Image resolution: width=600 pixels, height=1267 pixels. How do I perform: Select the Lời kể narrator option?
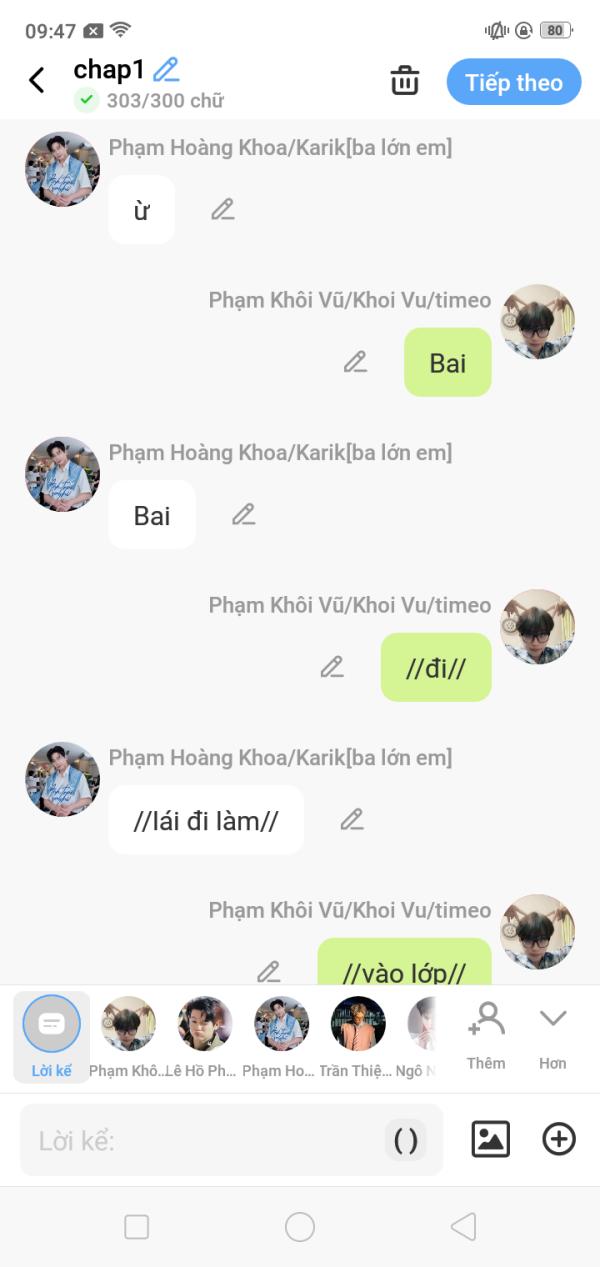tap(51, 1037)
